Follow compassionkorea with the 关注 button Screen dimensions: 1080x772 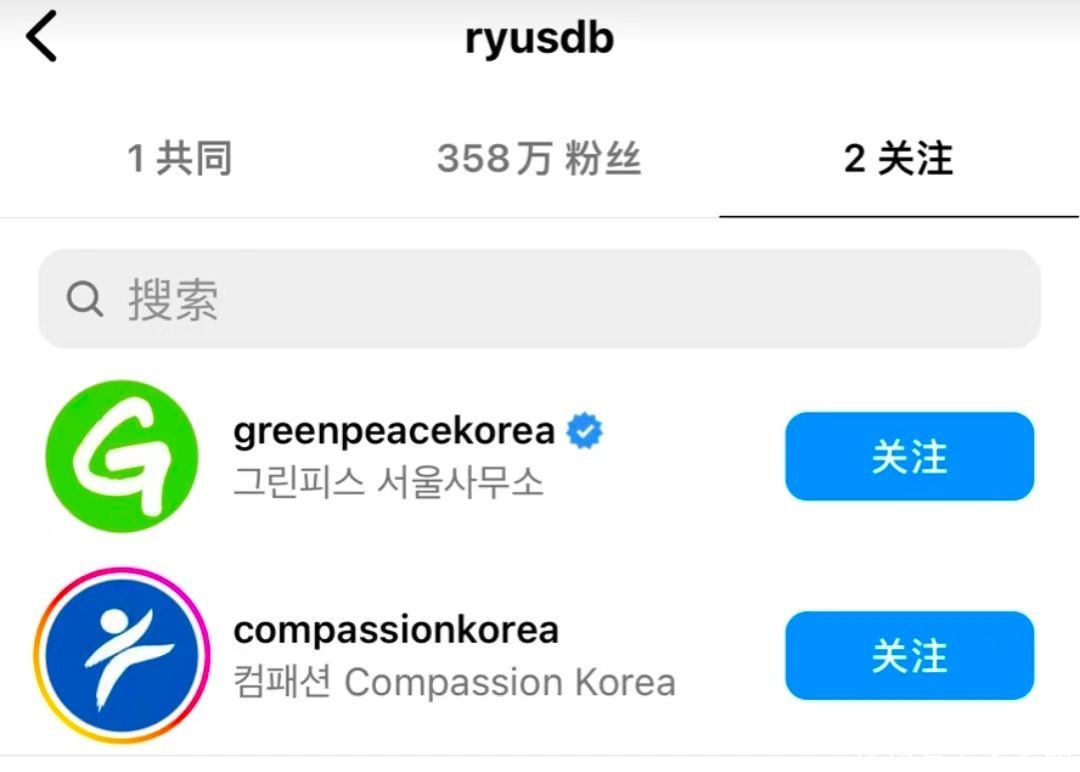pyautogui.click(x=909, y=656)
